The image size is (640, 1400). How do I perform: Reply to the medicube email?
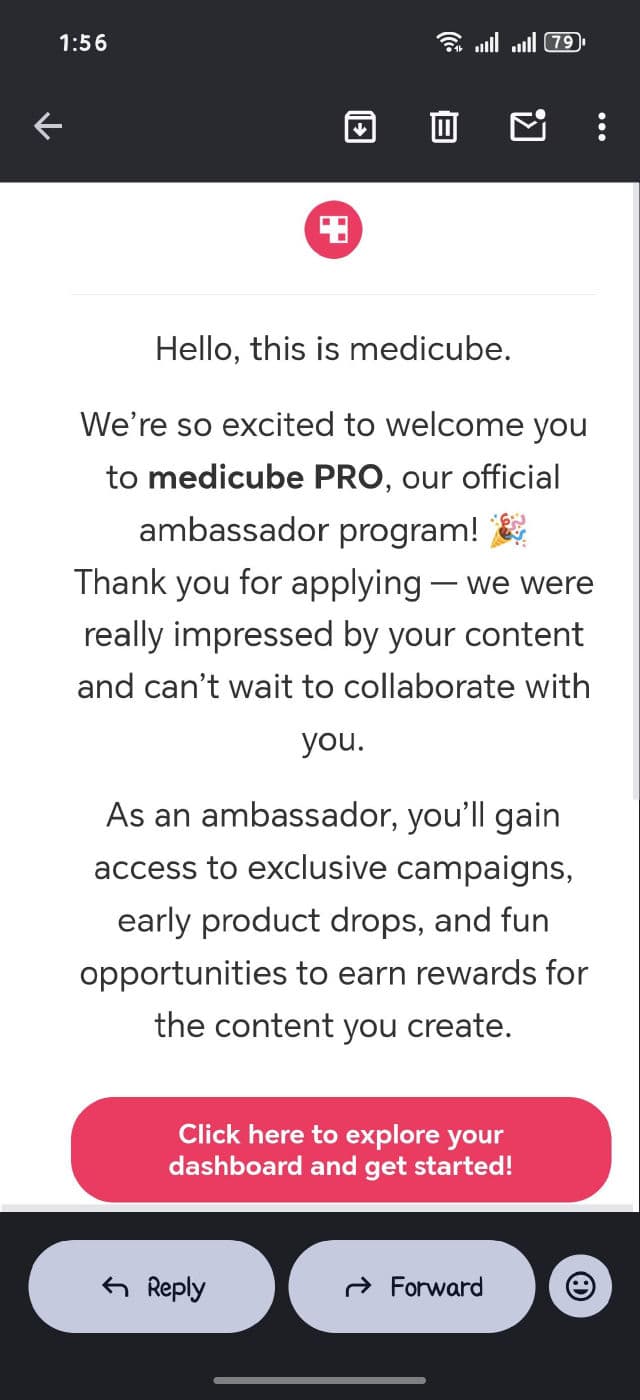click(x=152, y=1287)
